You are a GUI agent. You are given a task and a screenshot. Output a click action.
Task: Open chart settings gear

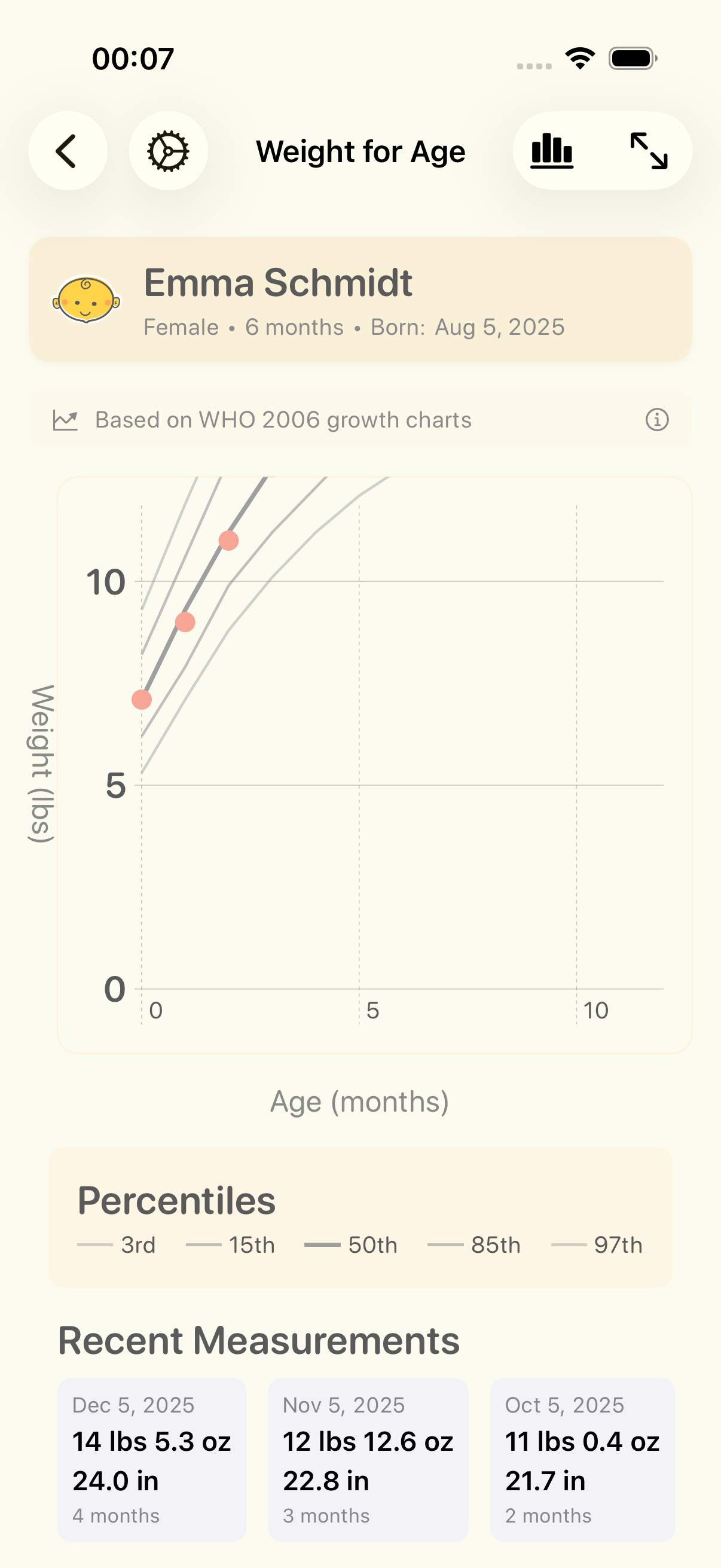(x=168, y=151)
